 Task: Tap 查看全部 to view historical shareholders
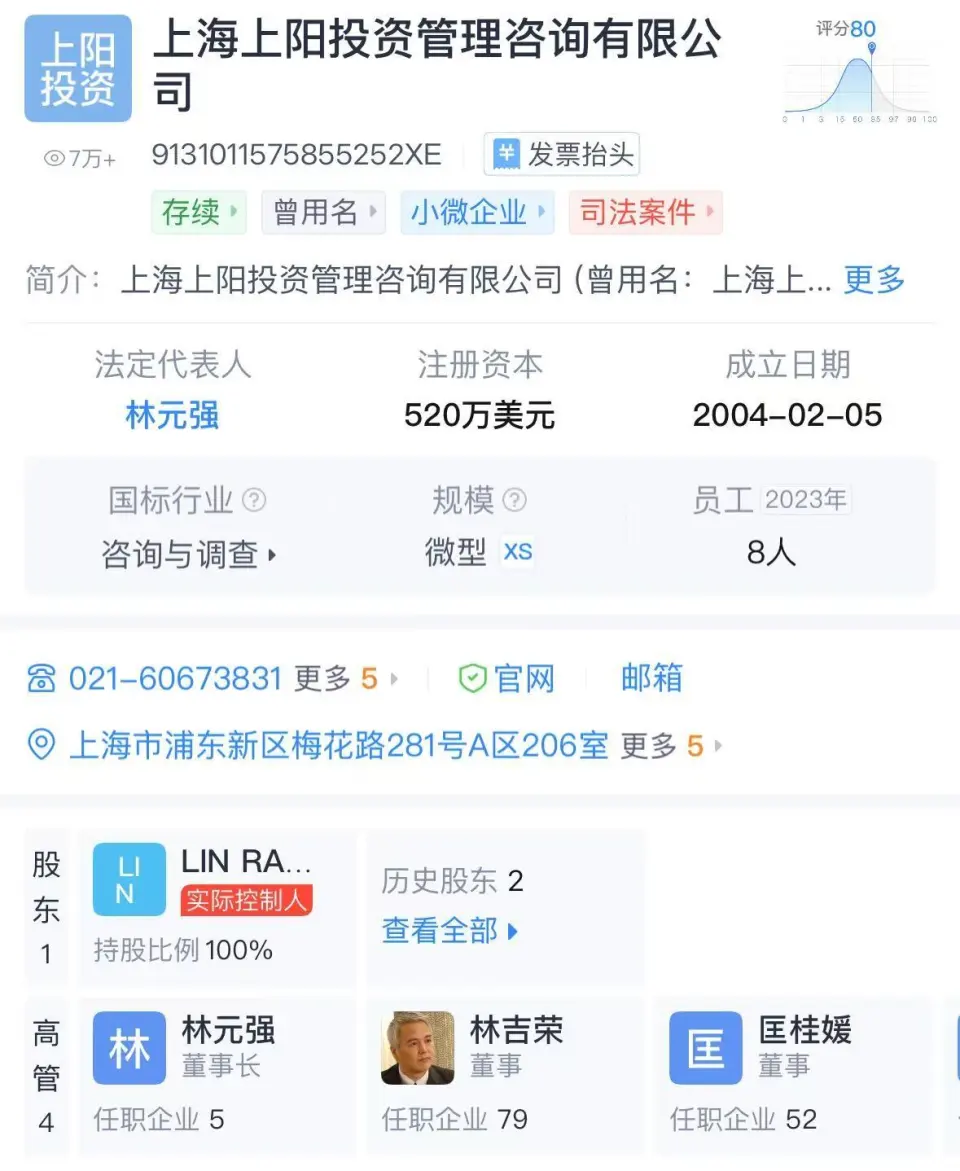coord(449,931)
